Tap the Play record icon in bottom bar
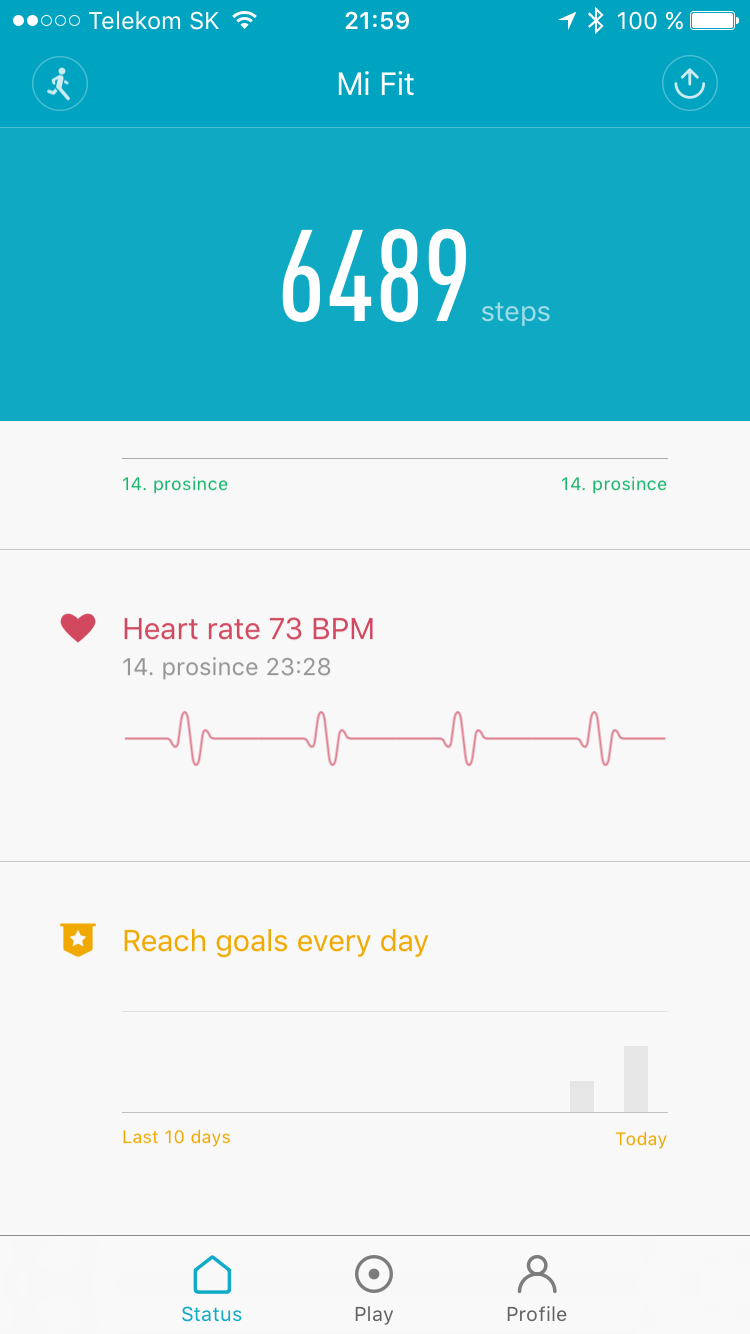Viewport: 750px width, 1334px height. [x=373, y=1272]
